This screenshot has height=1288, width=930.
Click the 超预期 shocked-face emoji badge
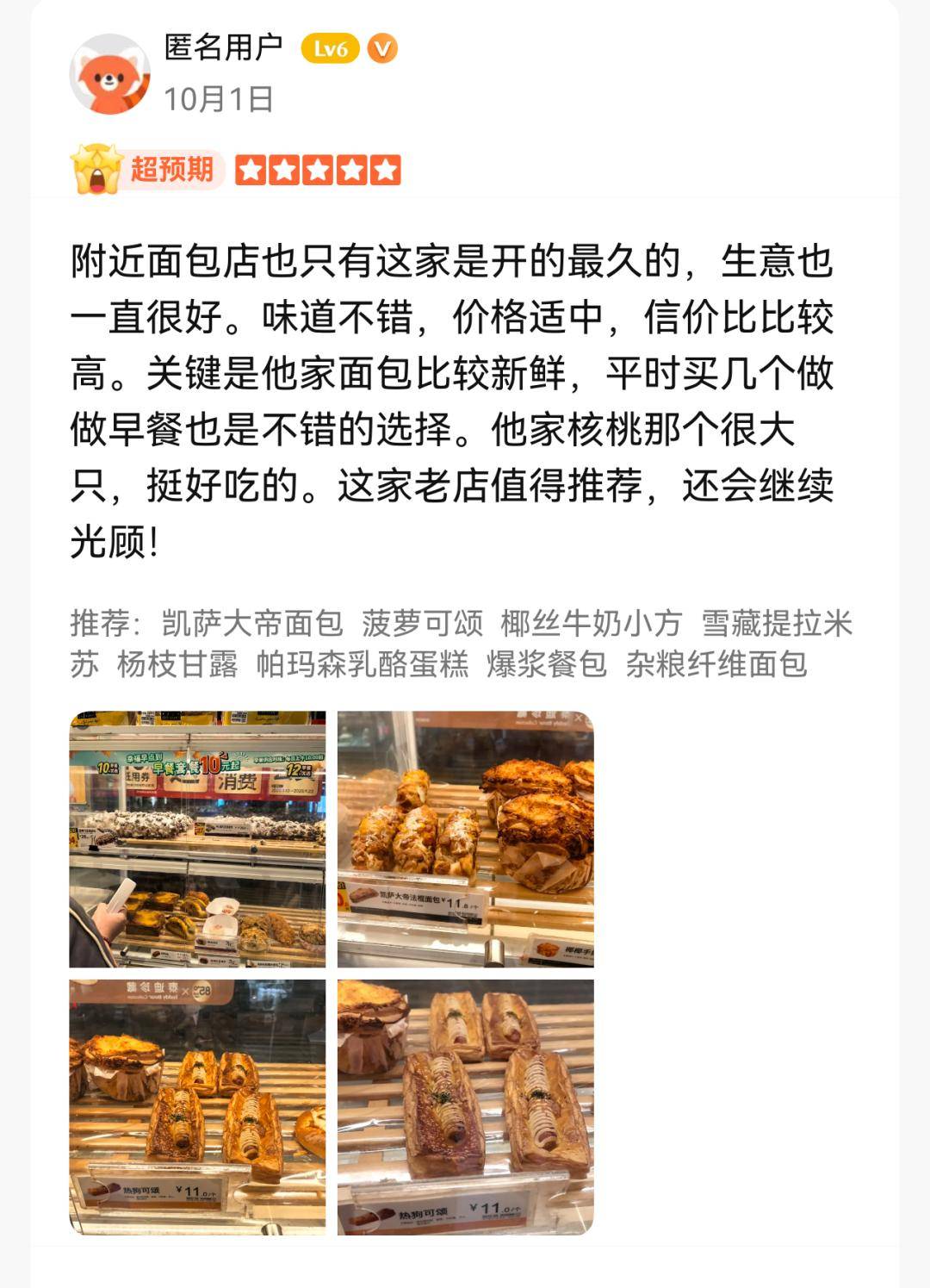tap(98, 169)
